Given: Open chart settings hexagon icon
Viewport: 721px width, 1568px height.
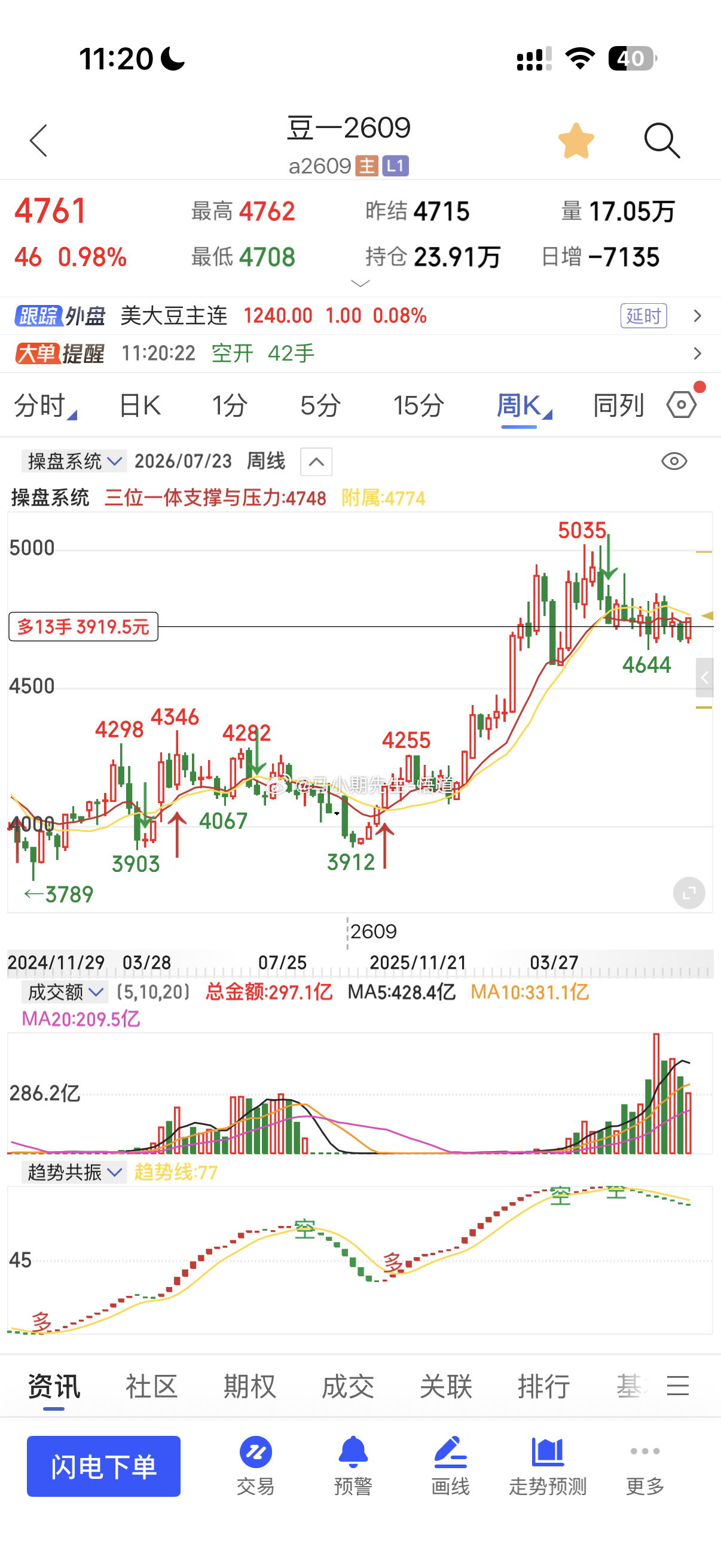Looking at the screenshot, I should [682, 404].
